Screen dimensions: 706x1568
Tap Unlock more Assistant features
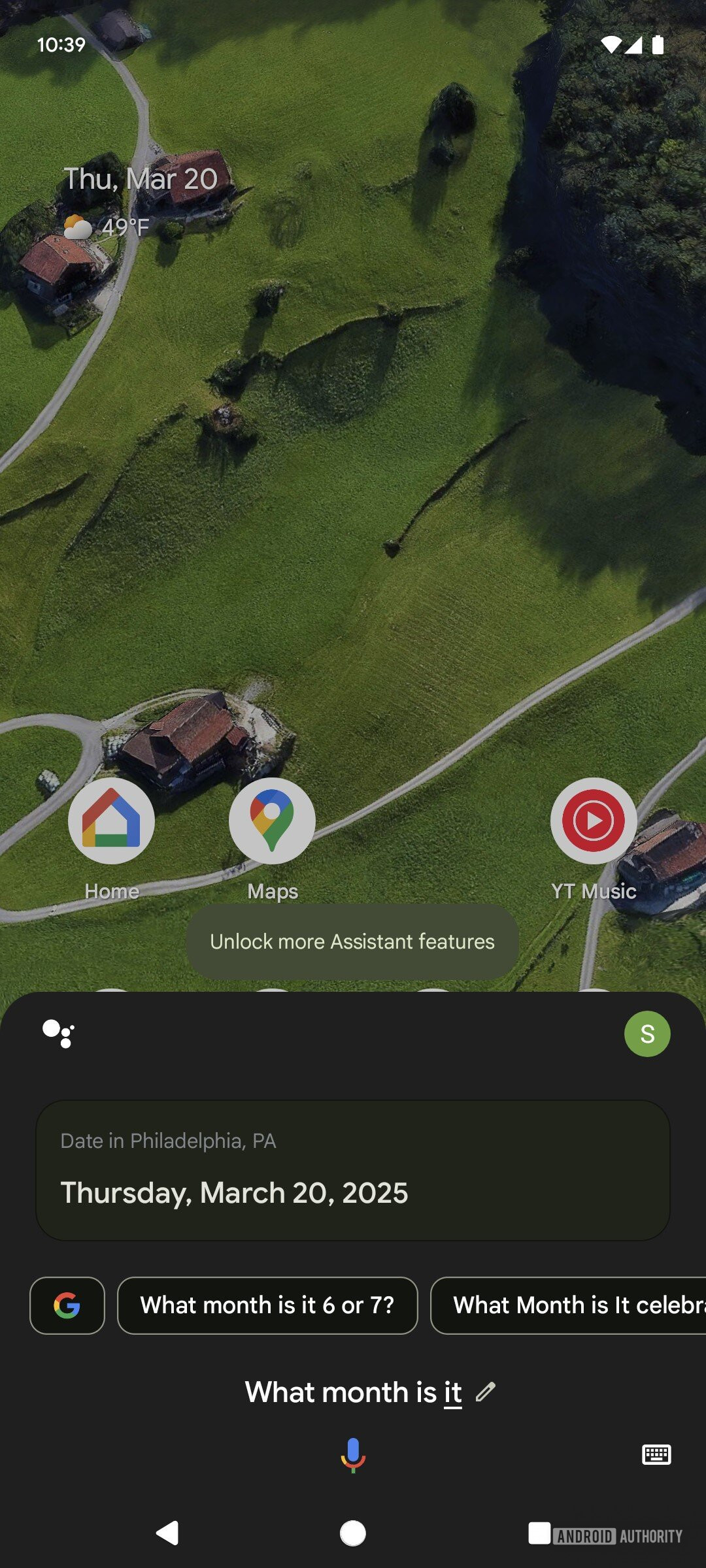click(x=352, y=941)
